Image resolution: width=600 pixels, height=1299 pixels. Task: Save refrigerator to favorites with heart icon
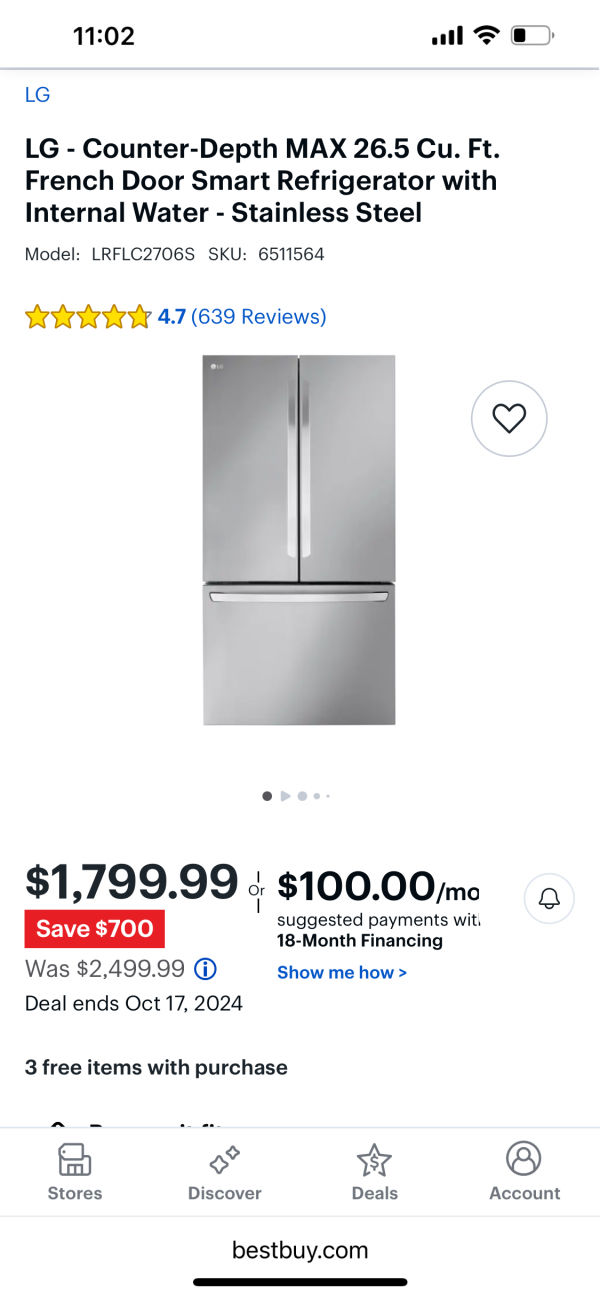tap(509, 418)
